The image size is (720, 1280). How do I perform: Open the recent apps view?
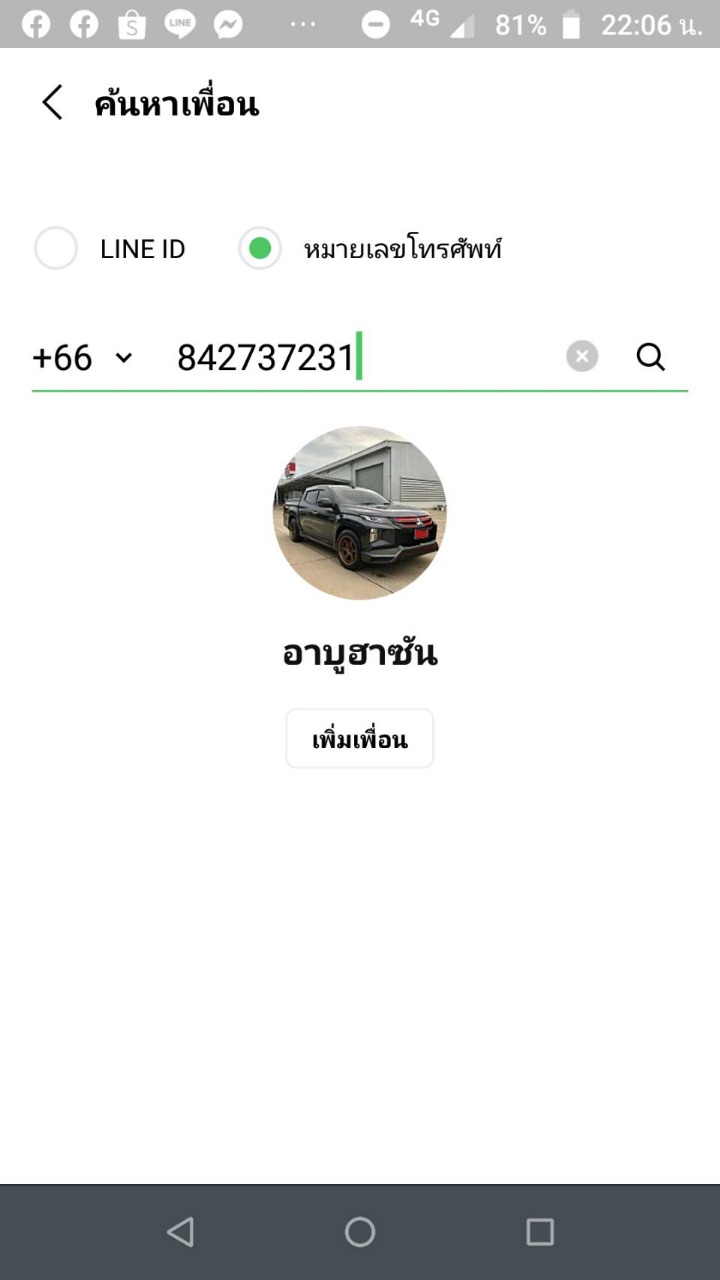(540, 1232)
